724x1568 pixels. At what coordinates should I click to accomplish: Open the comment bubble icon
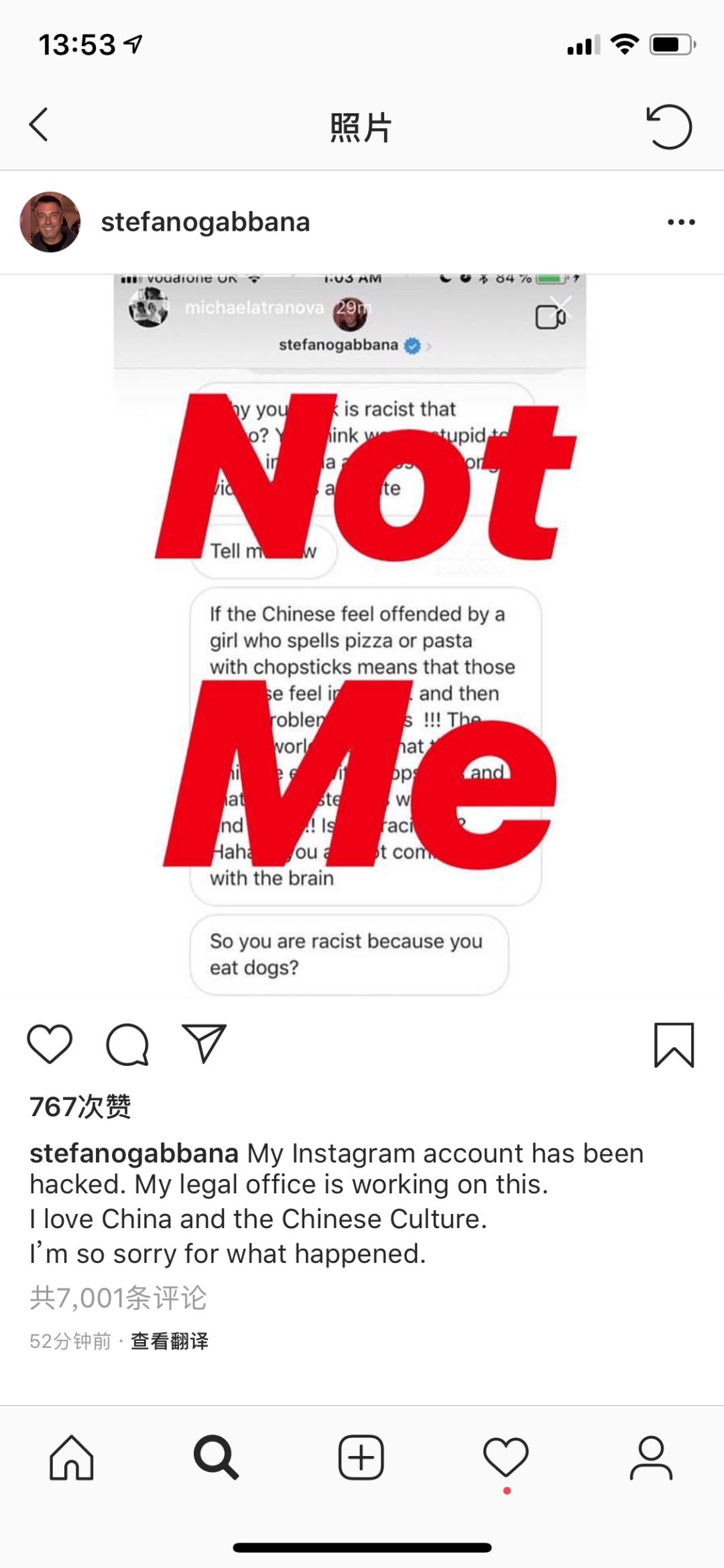(127, 1044)
